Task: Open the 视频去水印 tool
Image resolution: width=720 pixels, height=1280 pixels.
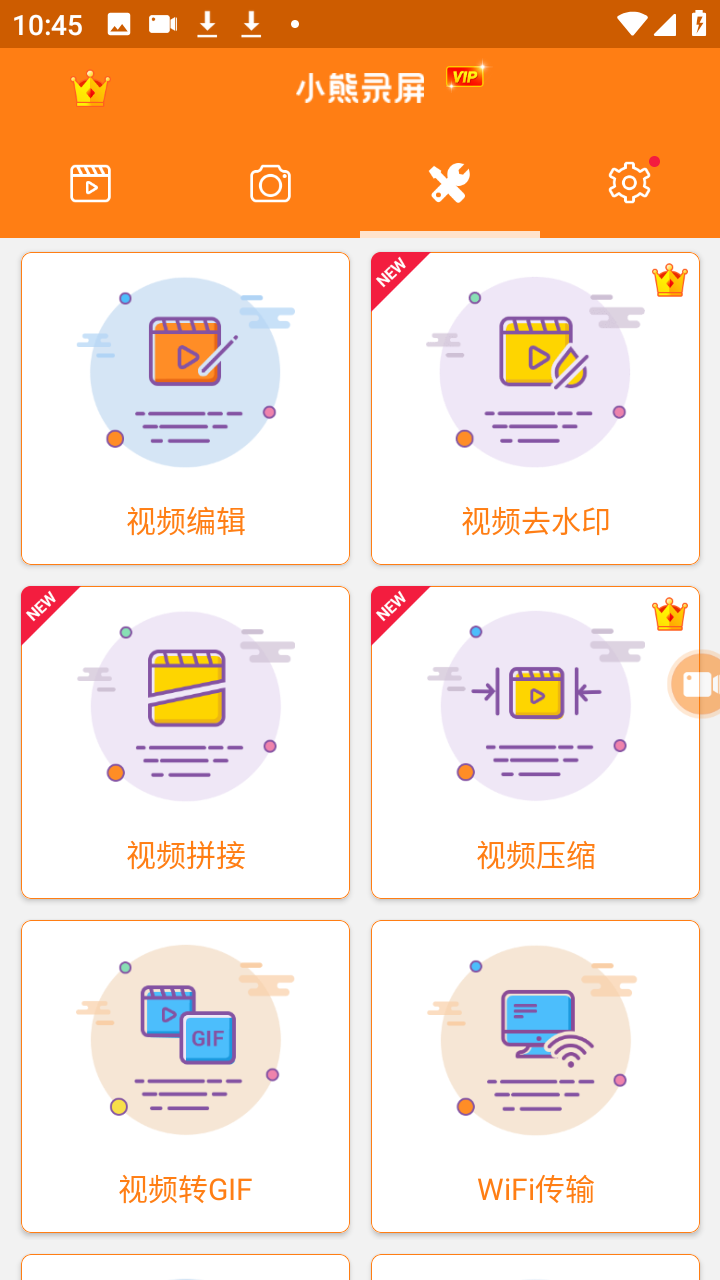Action: (535, 408)
